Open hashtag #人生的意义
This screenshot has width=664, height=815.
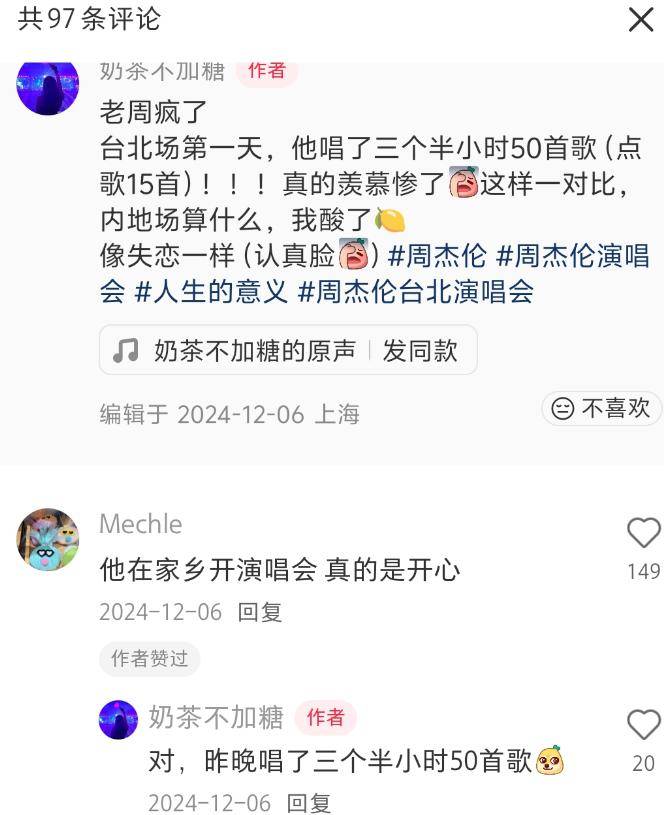tap(211, 291)
